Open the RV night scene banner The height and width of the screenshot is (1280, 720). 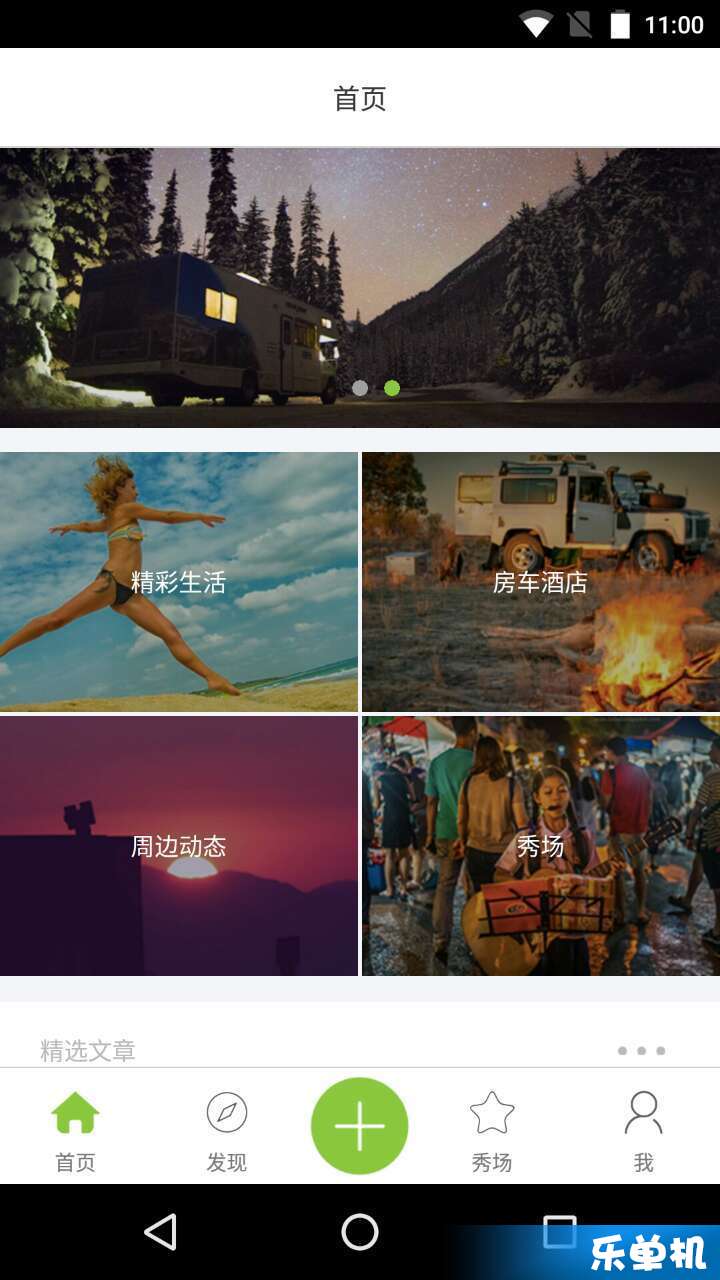point(360,270)
